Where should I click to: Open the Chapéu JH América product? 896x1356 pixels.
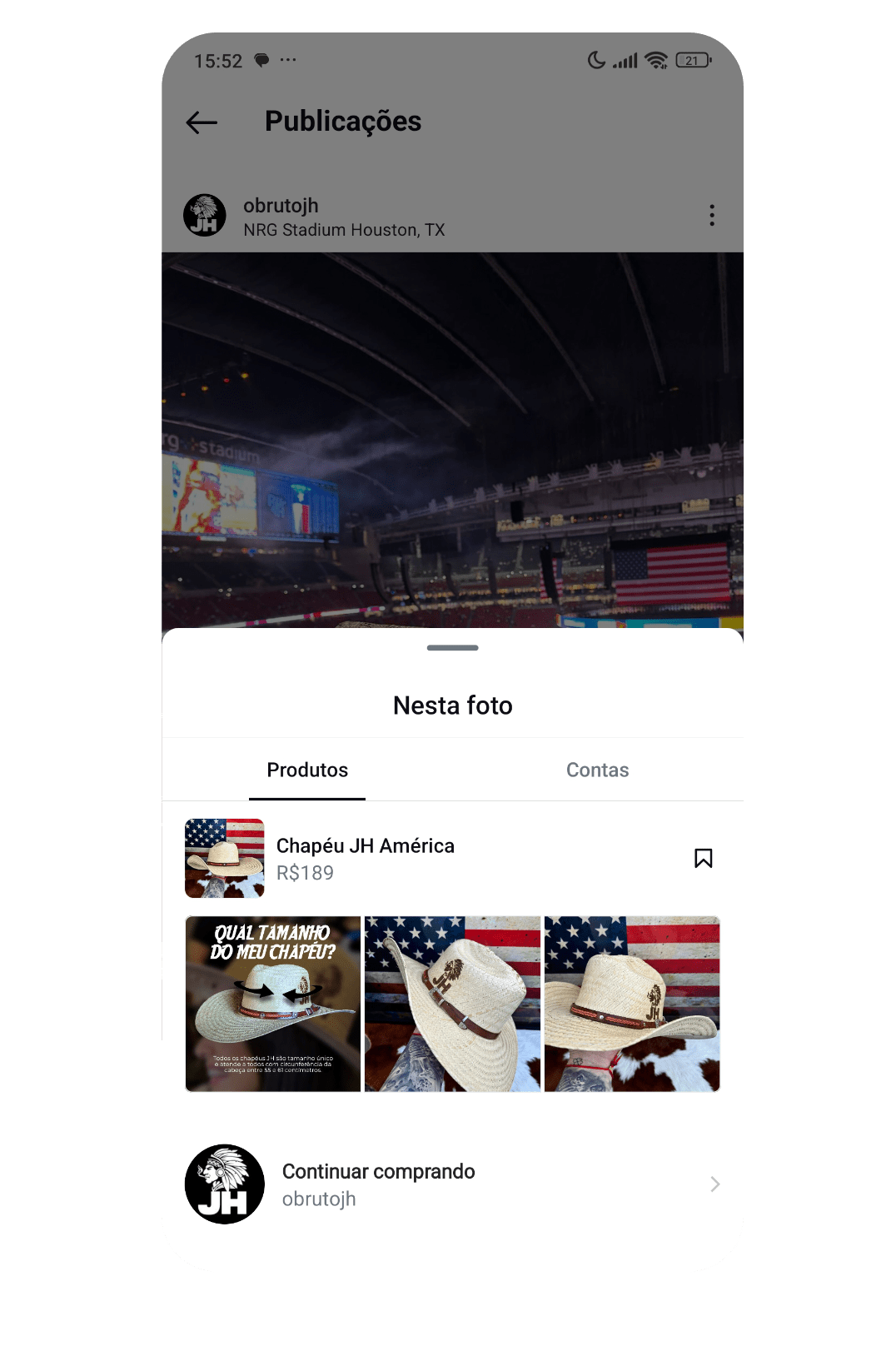(x=365, y=857)
